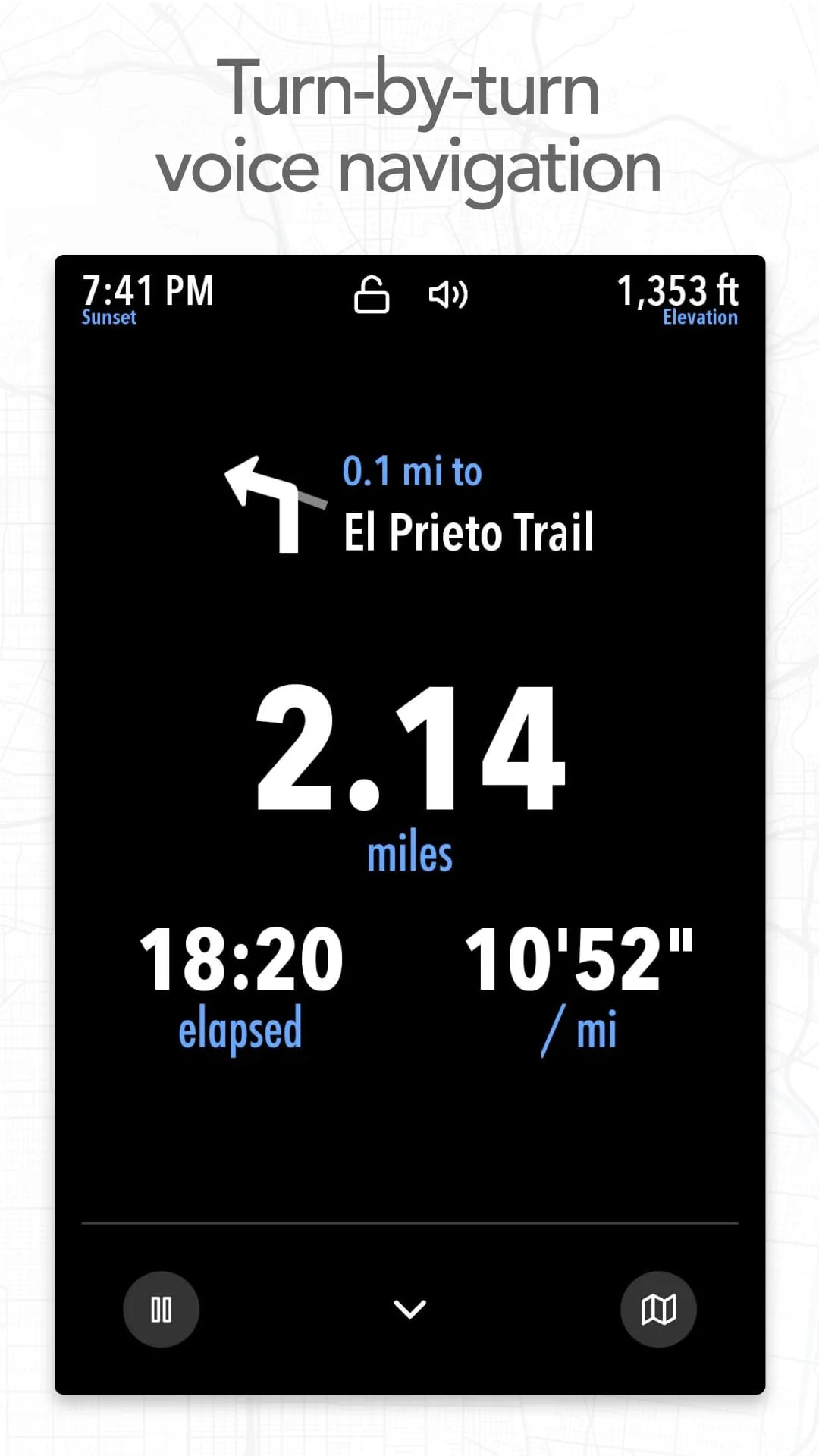Mute the voice navigation audio
This screenshot has width=819, height=1456.
(447, 294)
